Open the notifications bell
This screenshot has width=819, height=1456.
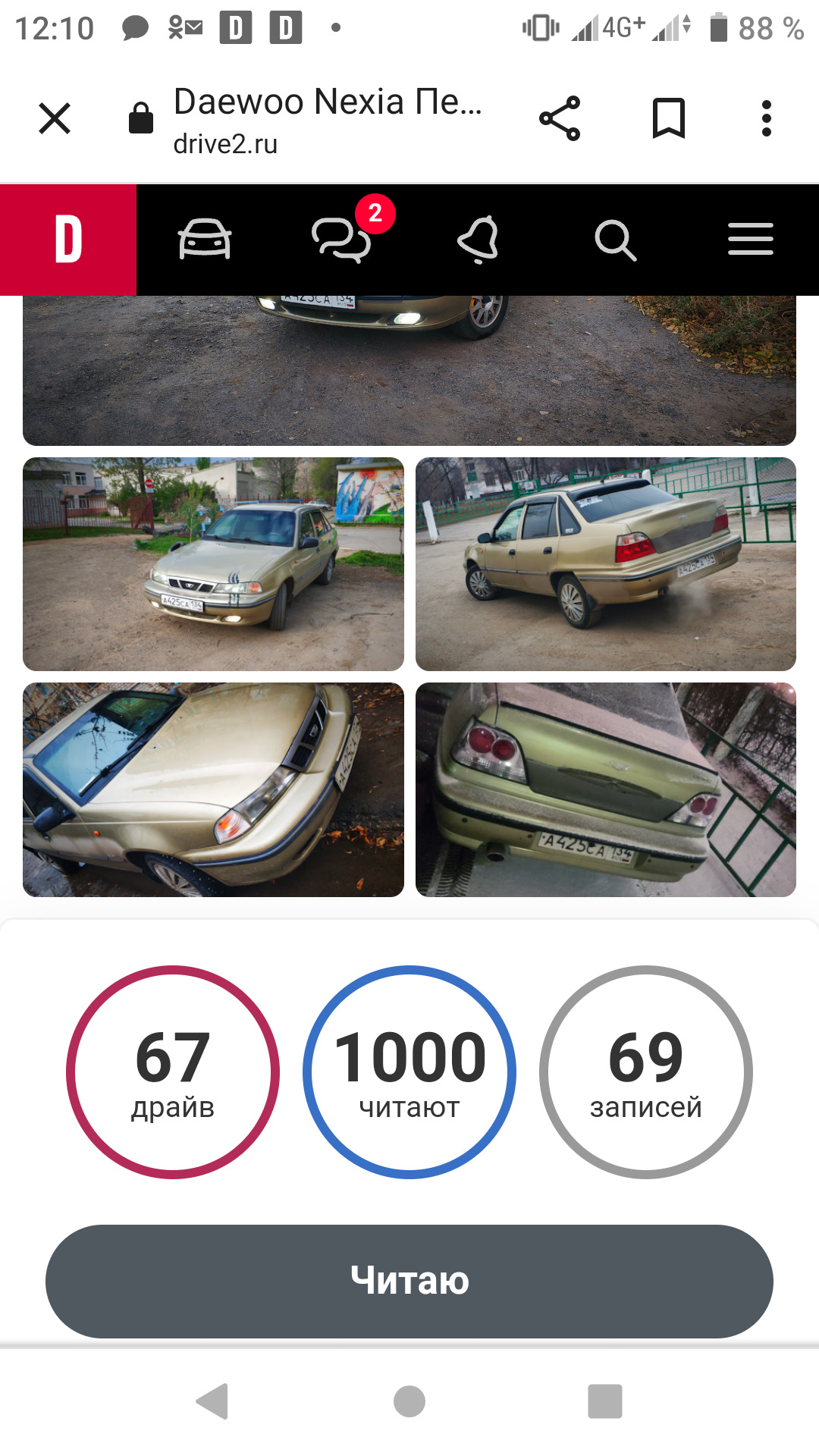479,240
